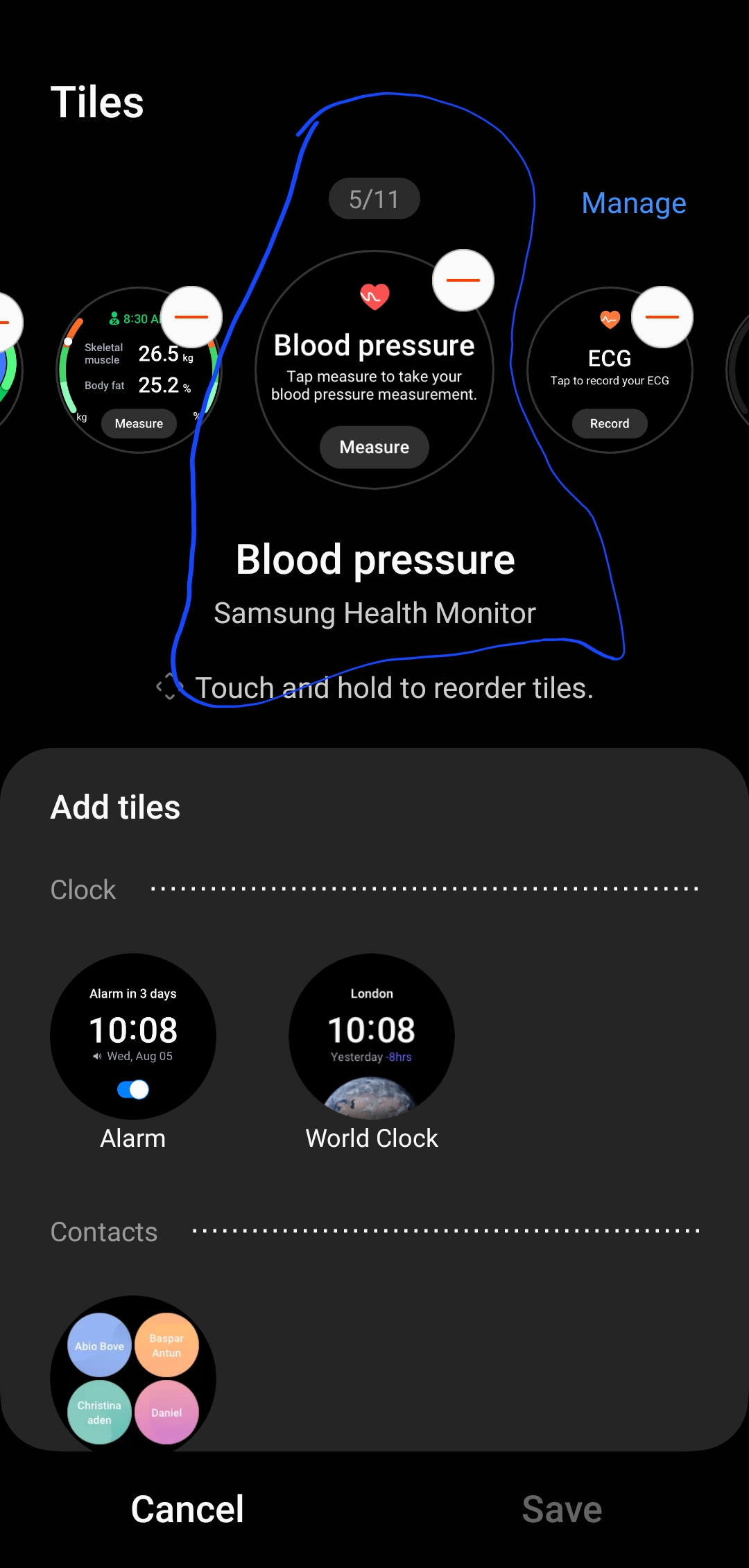Open the Manage link

[x=633, y=203]
